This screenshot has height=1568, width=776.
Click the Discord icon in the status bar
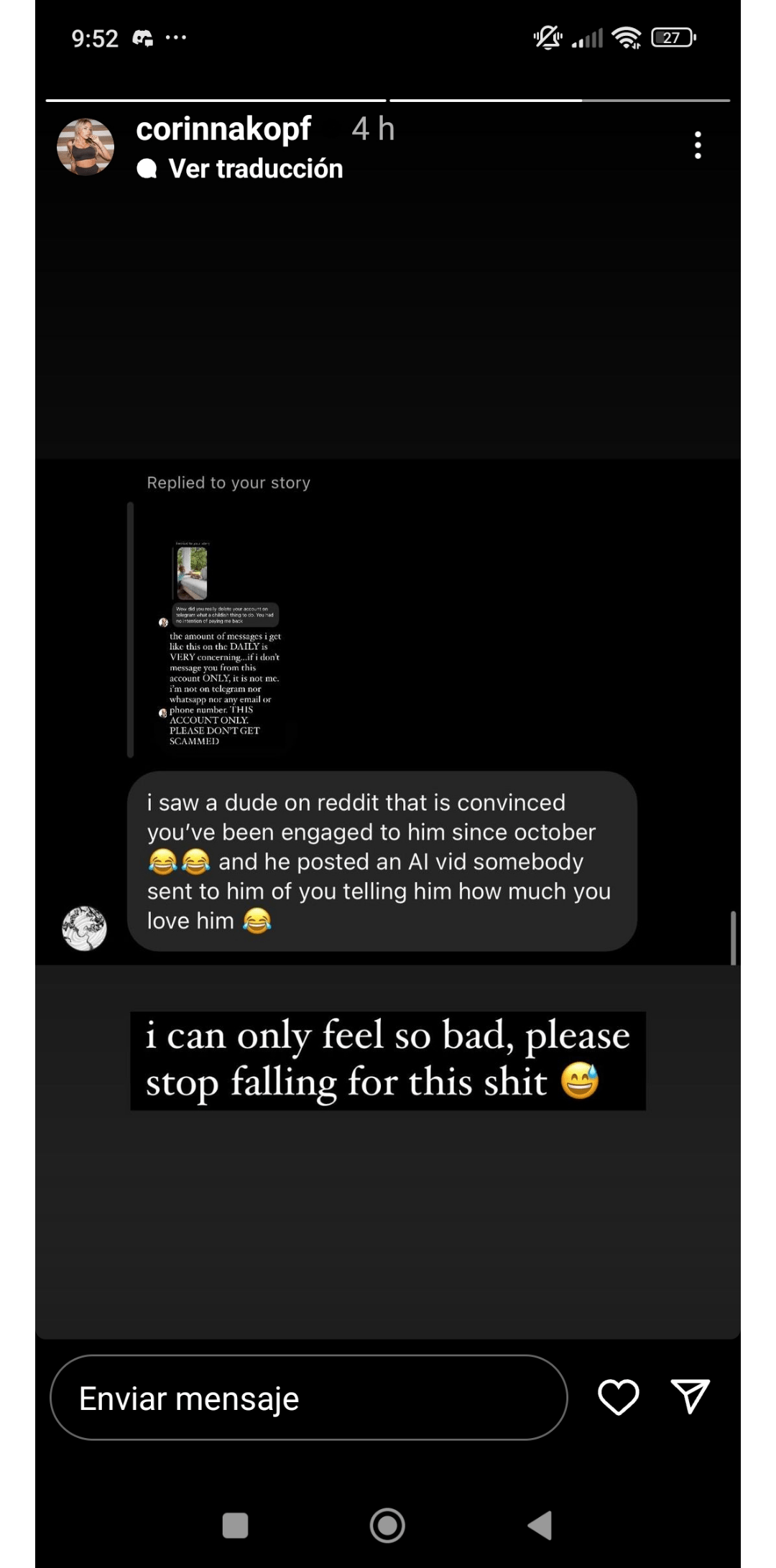point(143,37)
